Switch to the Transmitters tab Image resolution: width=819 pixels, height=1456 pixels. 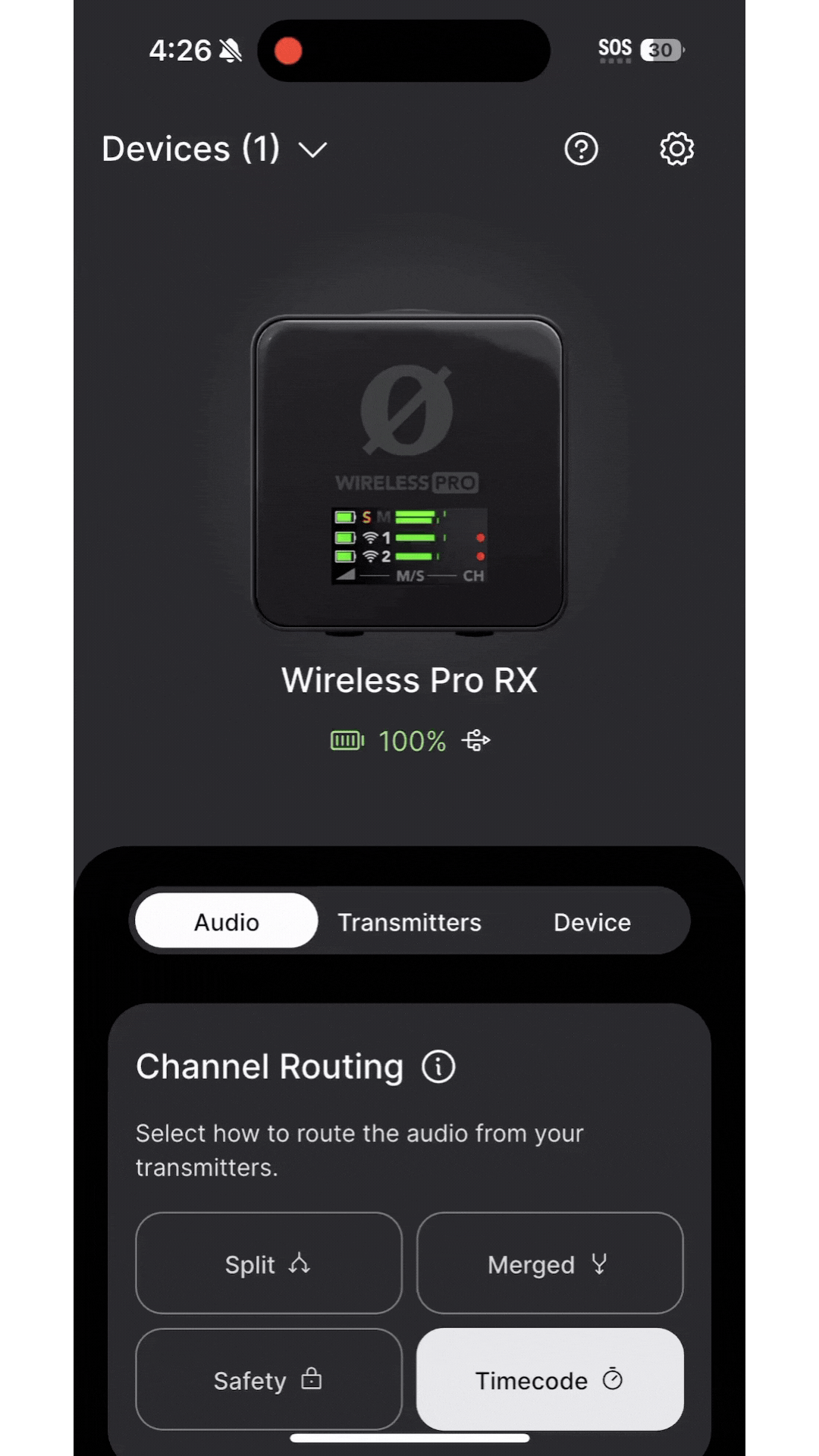point(409,921)
